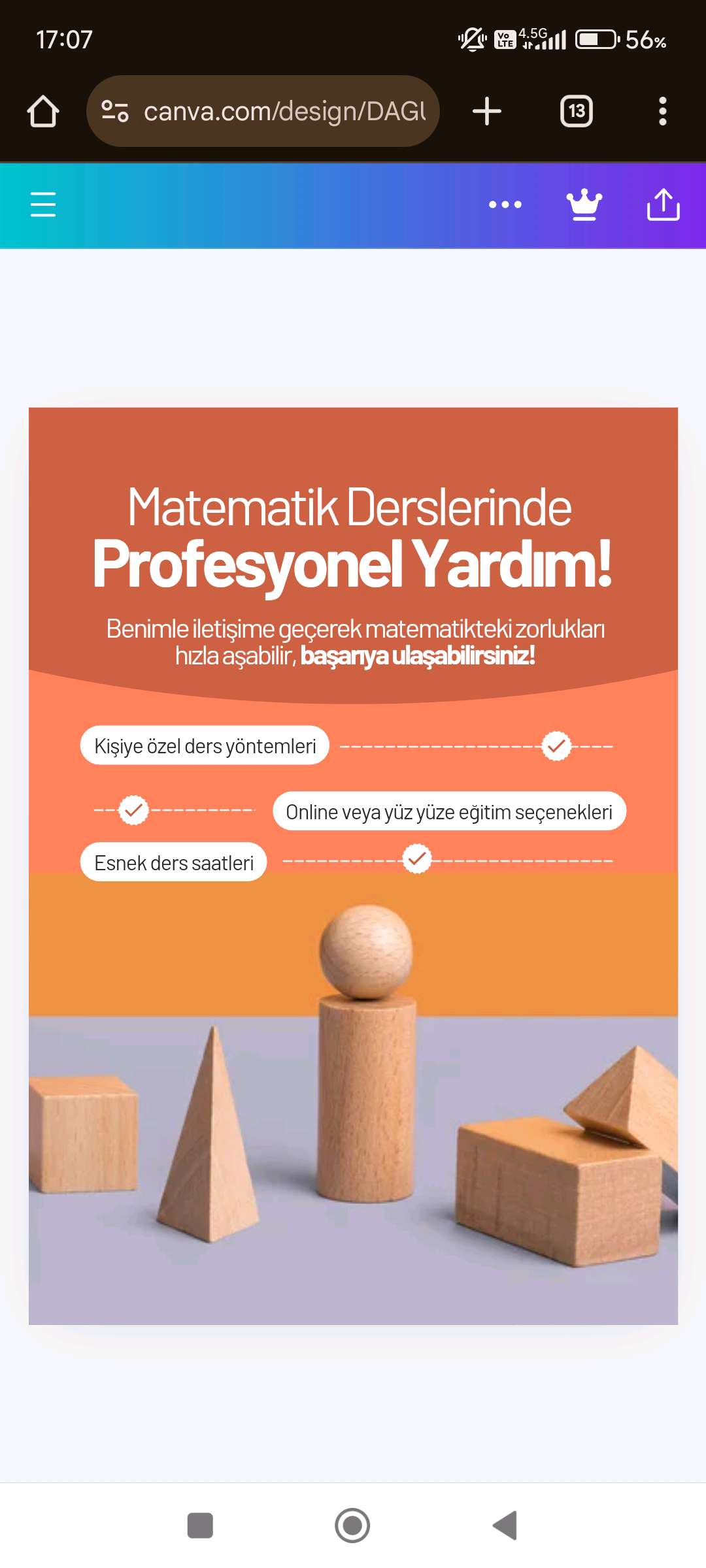Image resolution: width=706 pixels, height=1568 pixels.
Task: Share the design using the share icon
Action: tap(663, 204)
